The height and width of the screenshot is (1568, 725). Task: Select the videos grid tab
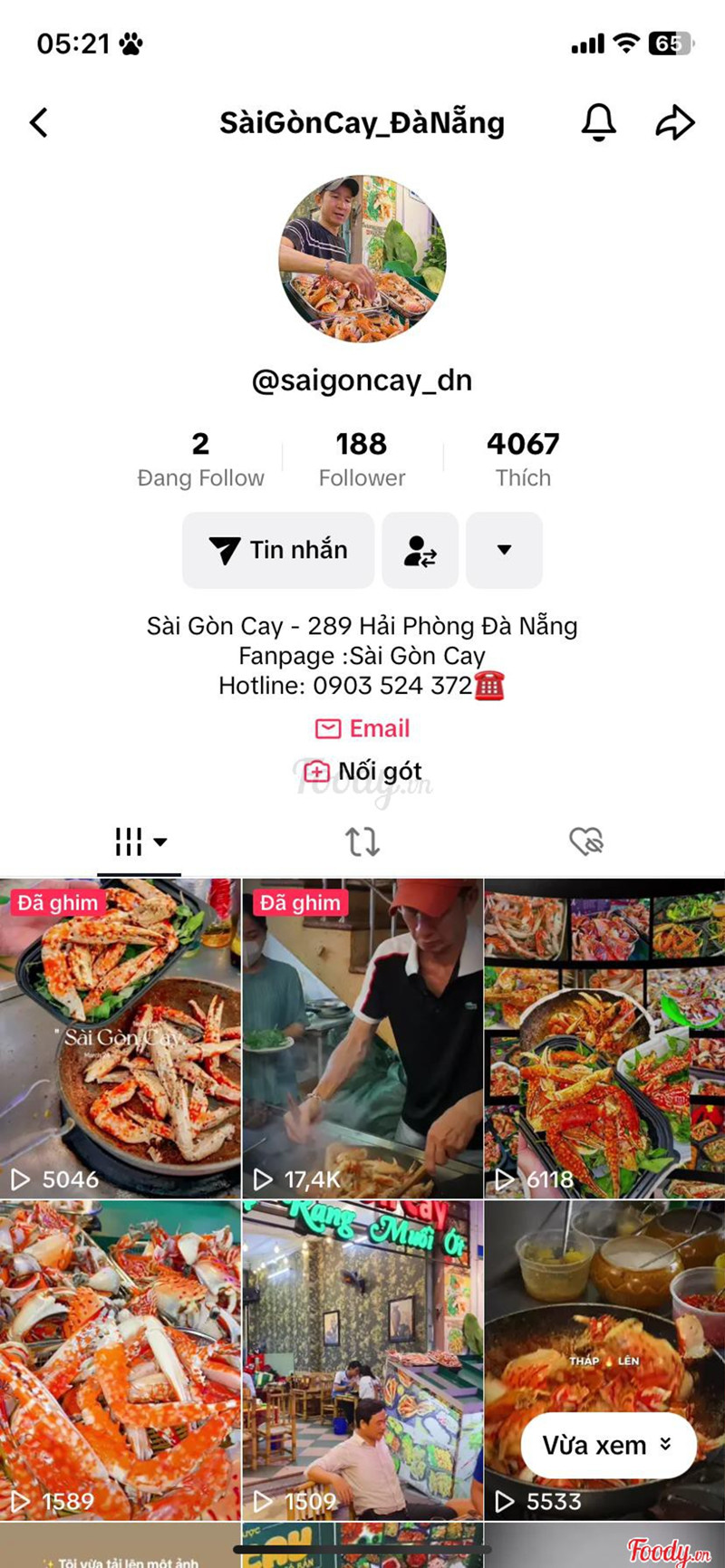(139, 842)
